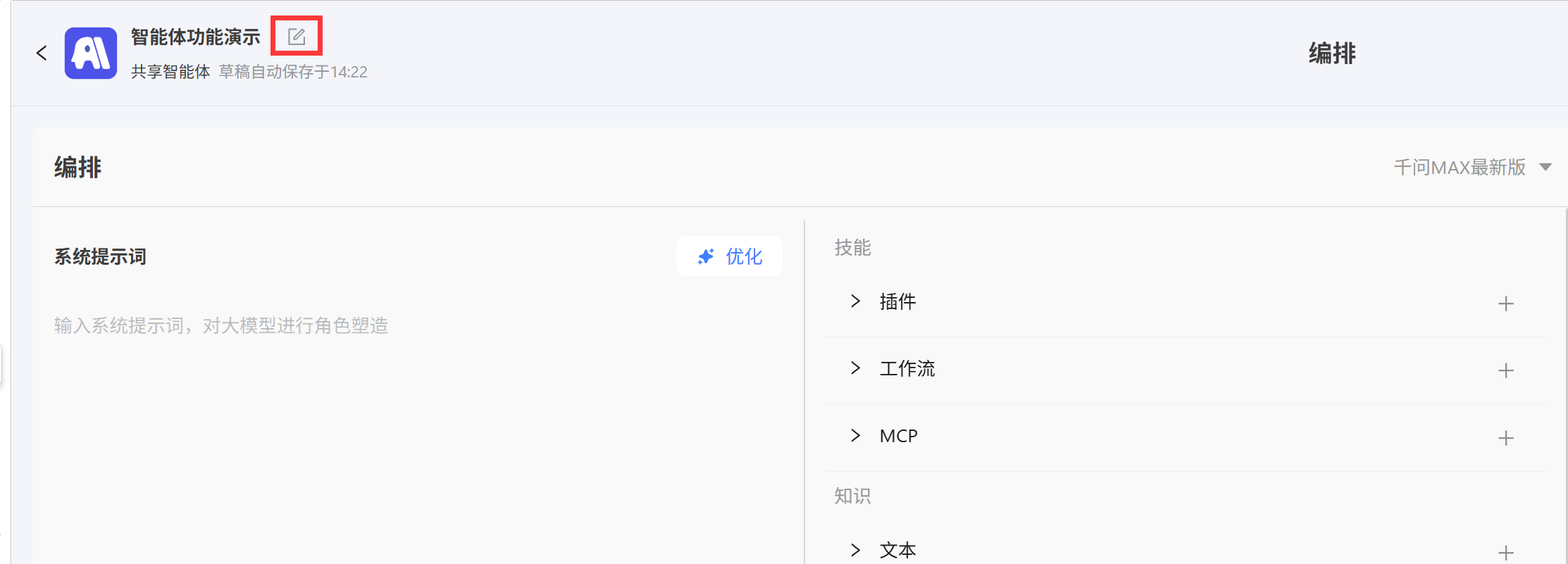Open the agent's avatar icon
The height and width of the screenshot is (564, 1568).
coord(91,54)
